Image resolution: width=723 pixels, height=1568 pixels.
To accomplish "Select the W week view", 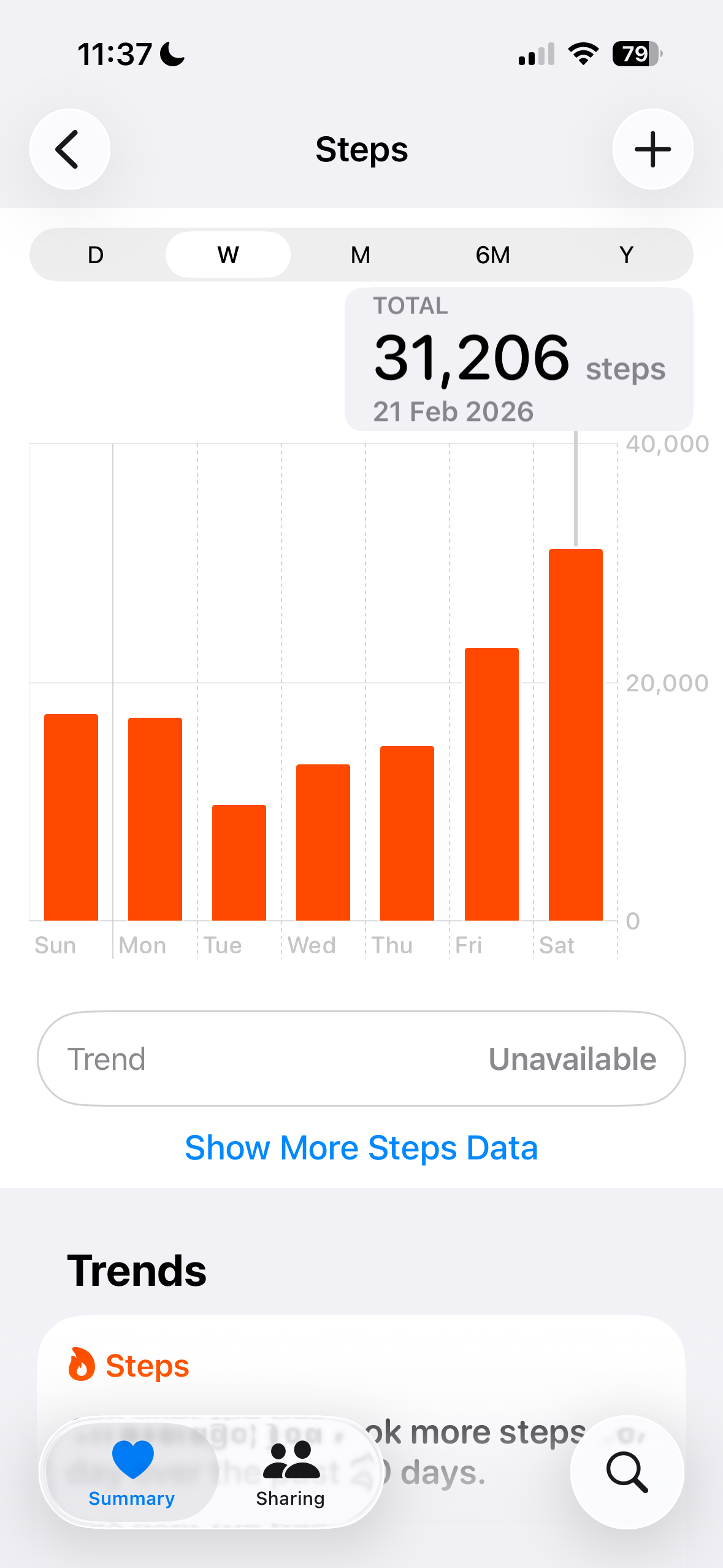I will coord(228,255).
